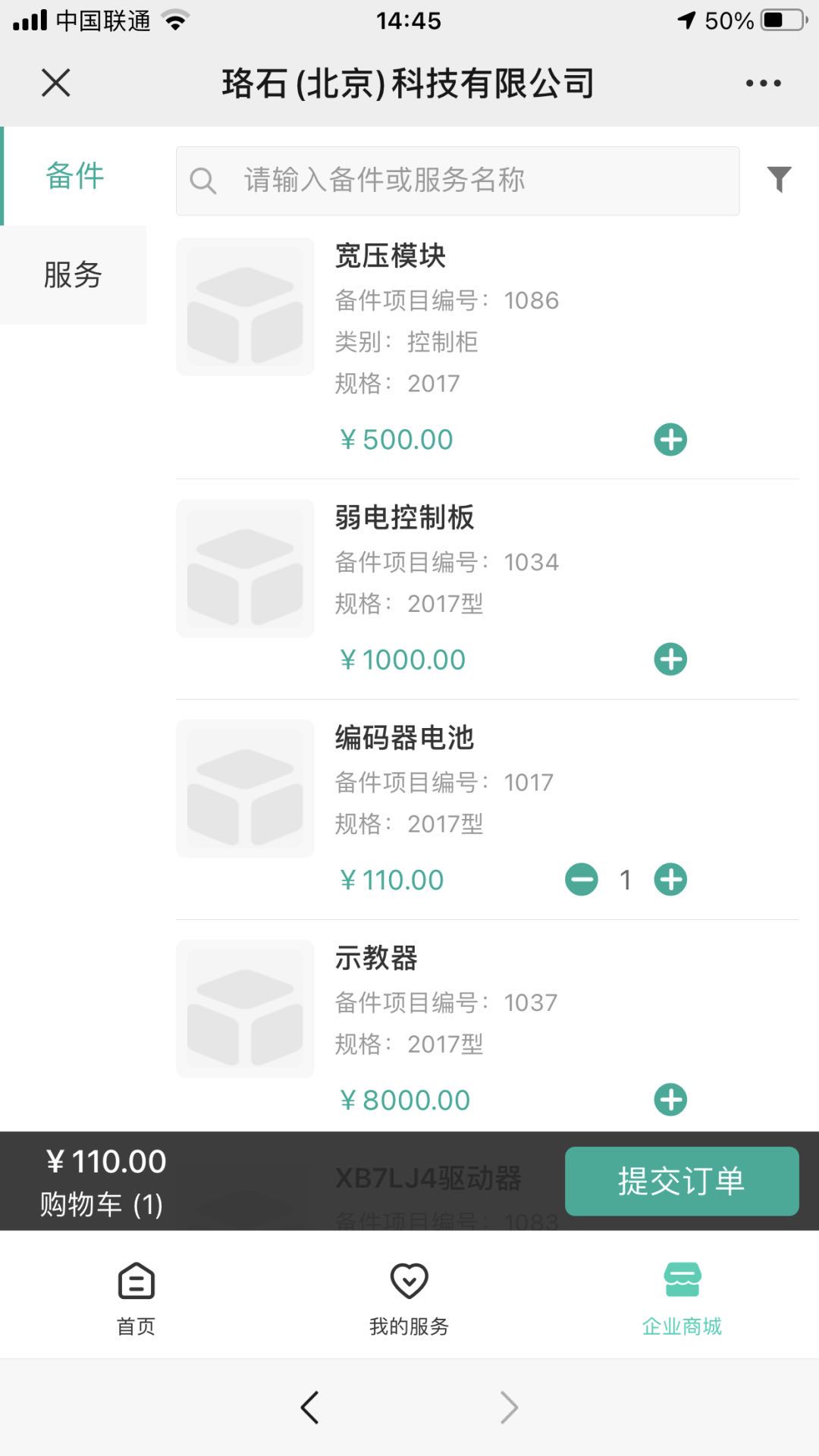This screenshot has height=1456, width=819.
Task: View the 弱电控制板 product details
Action: [404, 518]
